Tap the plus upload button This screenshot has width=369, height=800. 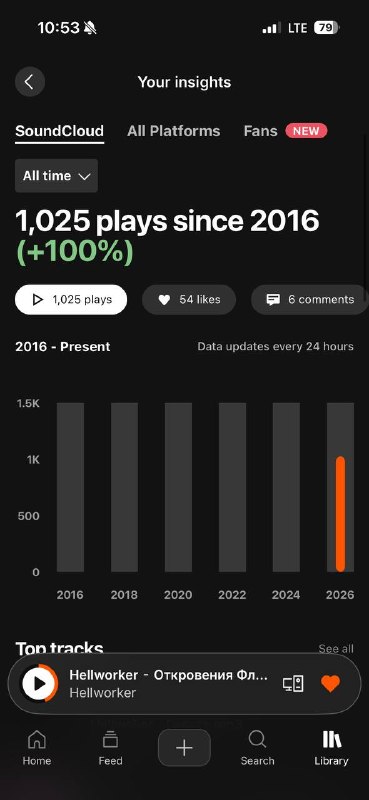tap(184, 747)
